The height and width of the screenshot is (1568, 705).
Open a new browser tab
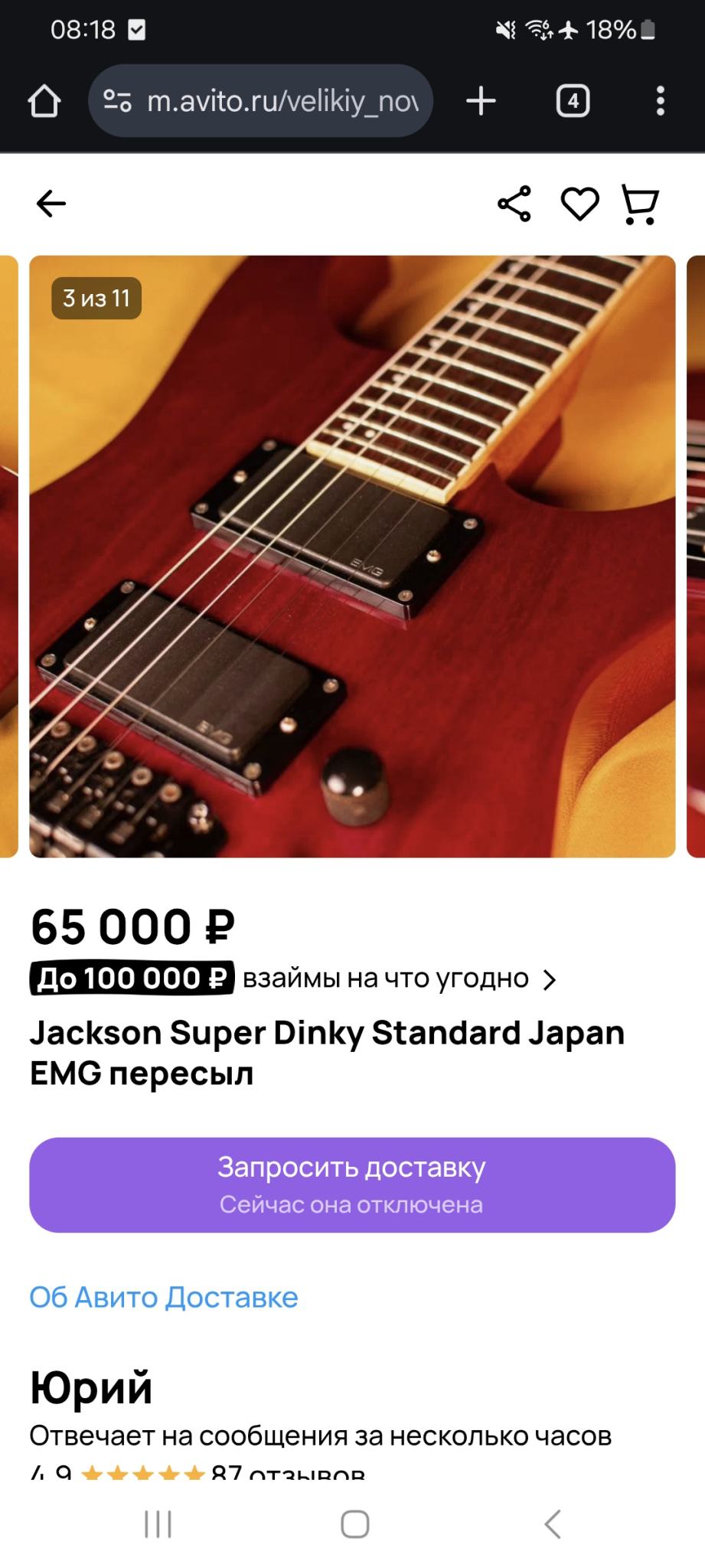[x=481, y=101]
